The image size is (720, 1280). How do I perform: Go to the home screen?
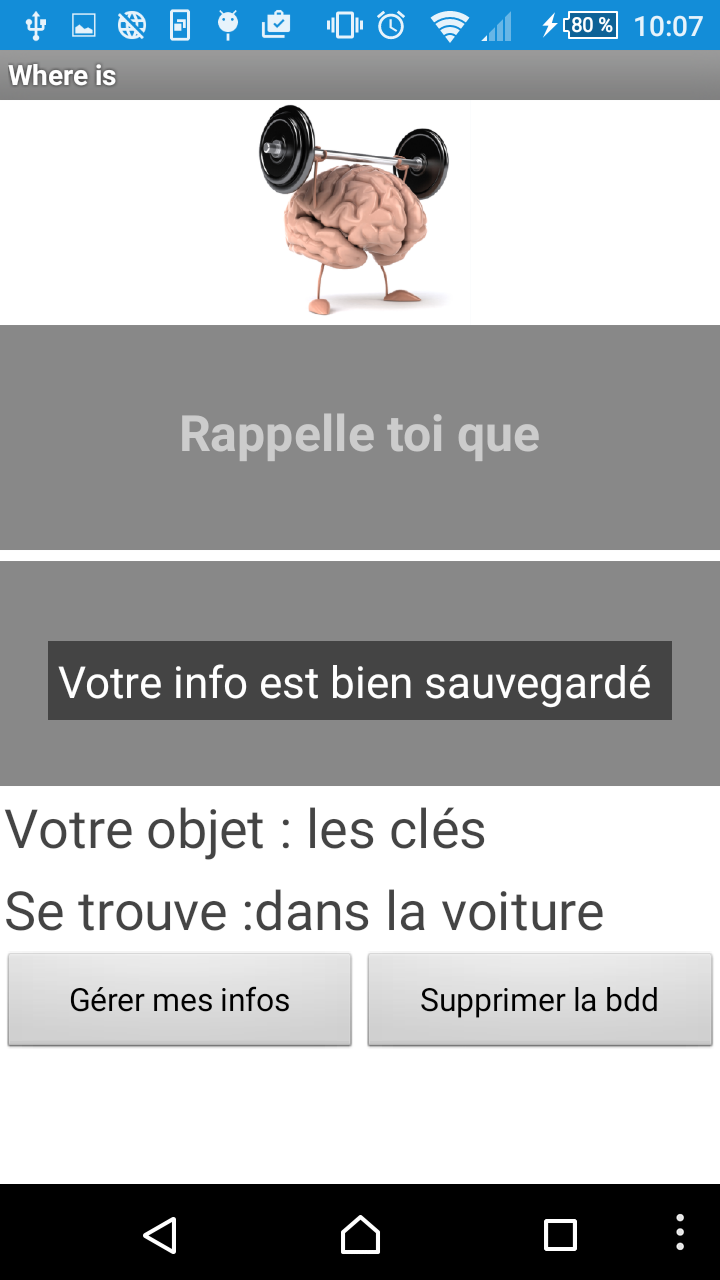(x=360, y=1235)
